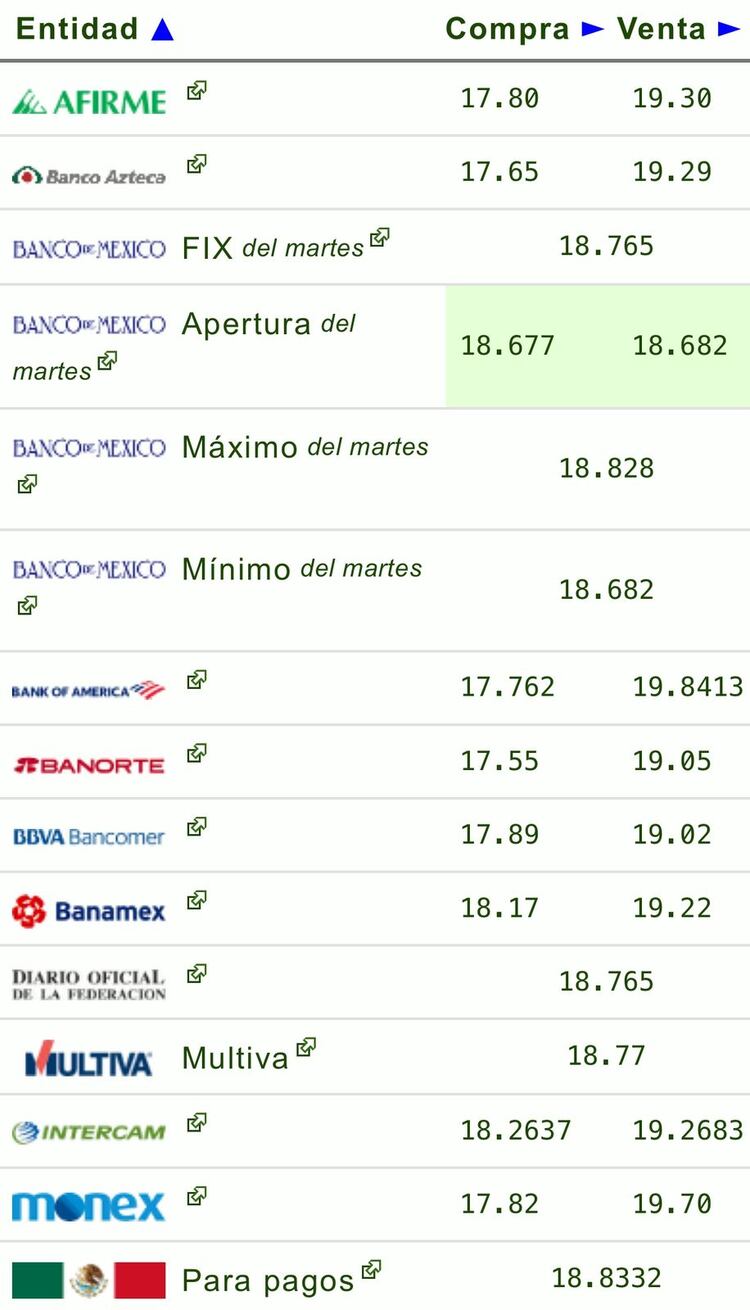Viewport: 750px width, 1310px height.
Task: Open the Banorte external link icon
Action: tap(197, 753)
